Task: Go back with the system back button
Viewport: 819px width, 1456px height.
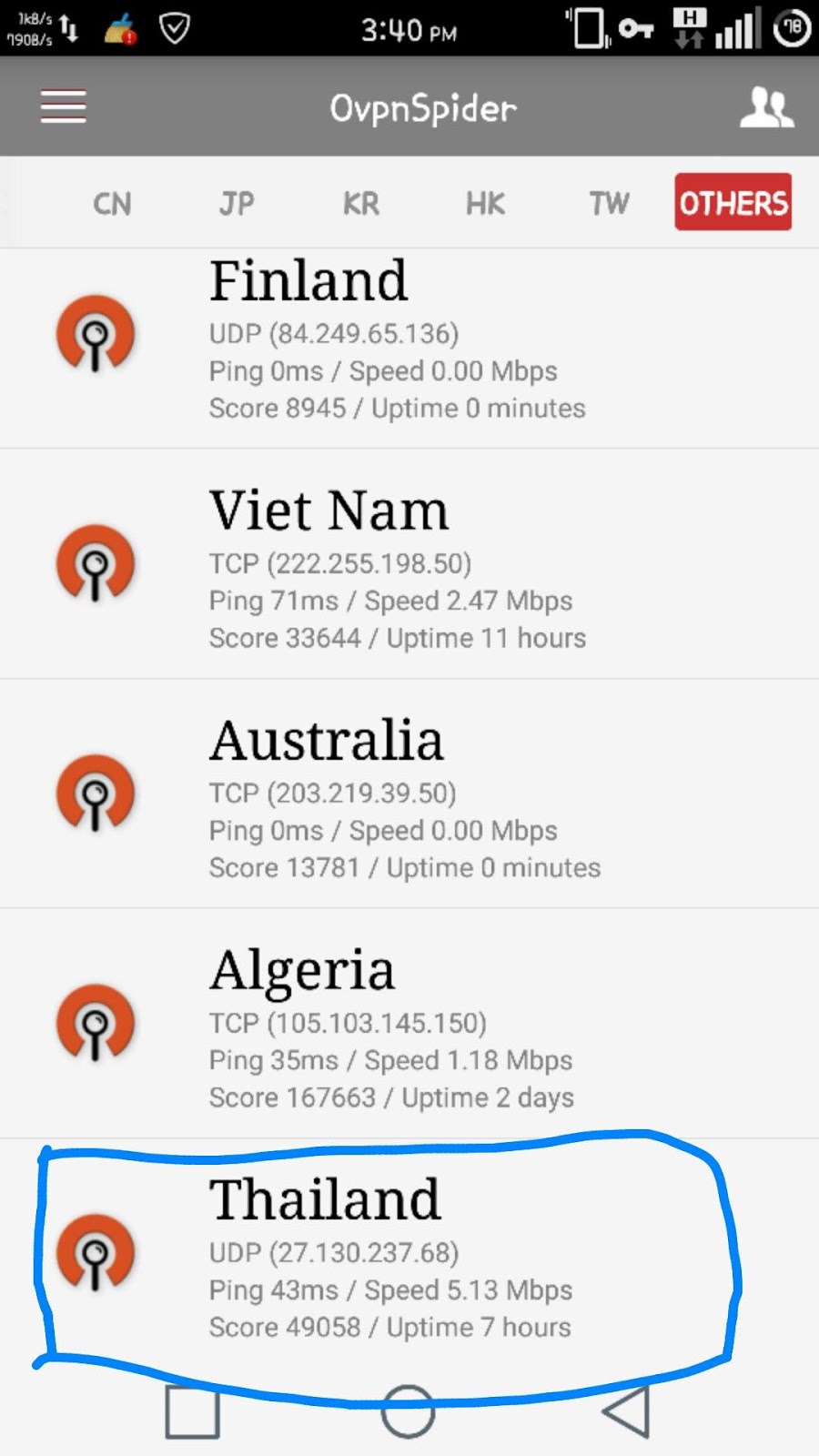Action: [x=626, y=1411]
